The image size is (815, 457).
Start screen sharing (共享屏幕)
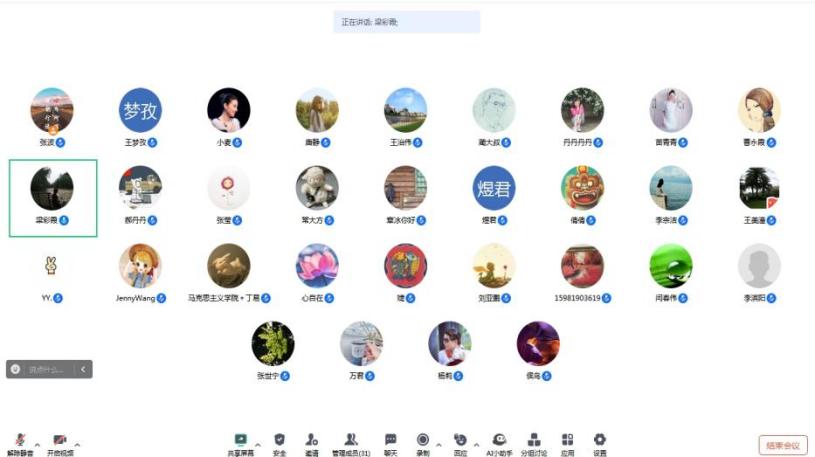pyautogui.click(x=240, y=443)
